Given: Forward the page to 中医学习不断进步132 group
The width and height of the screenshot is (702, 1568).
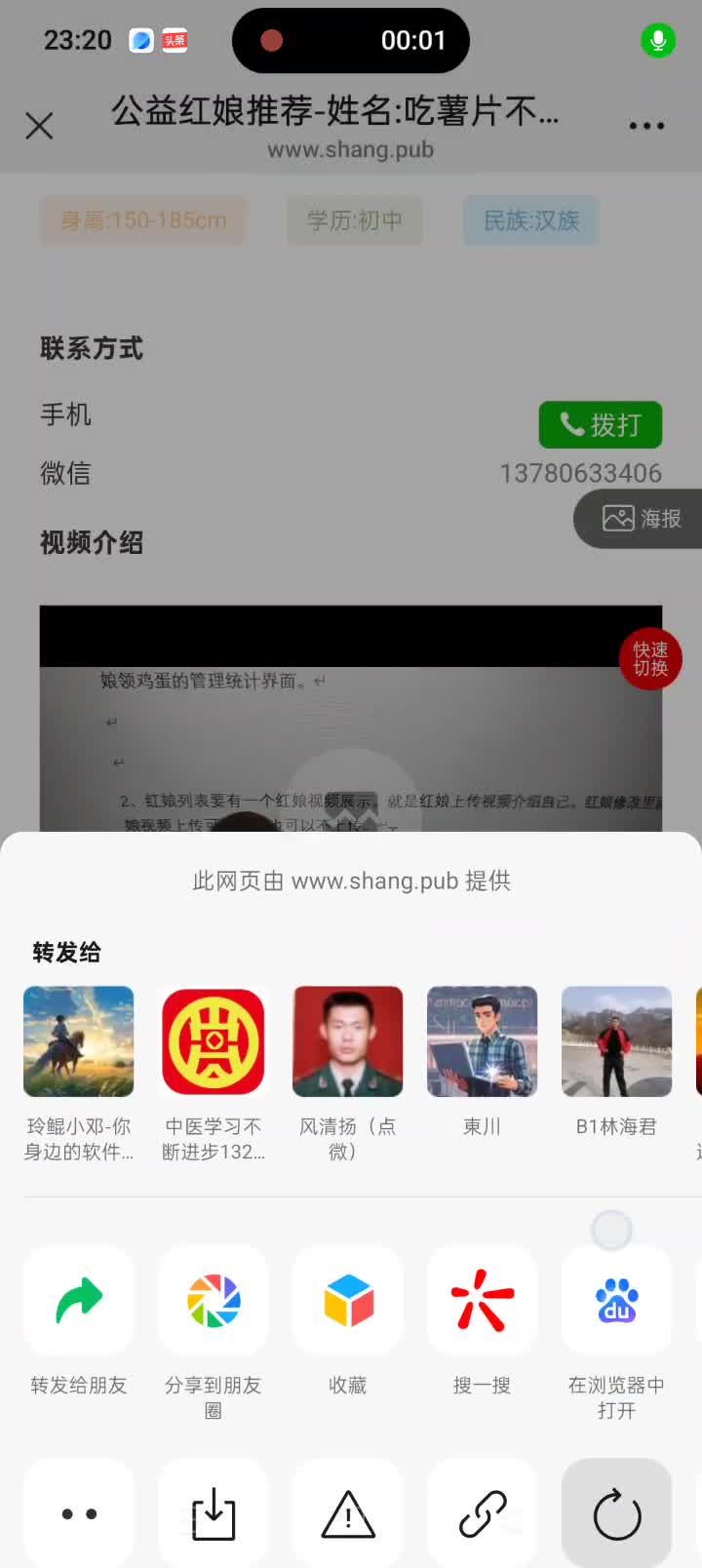Looking at the screenshot, I should (213, 1041).
